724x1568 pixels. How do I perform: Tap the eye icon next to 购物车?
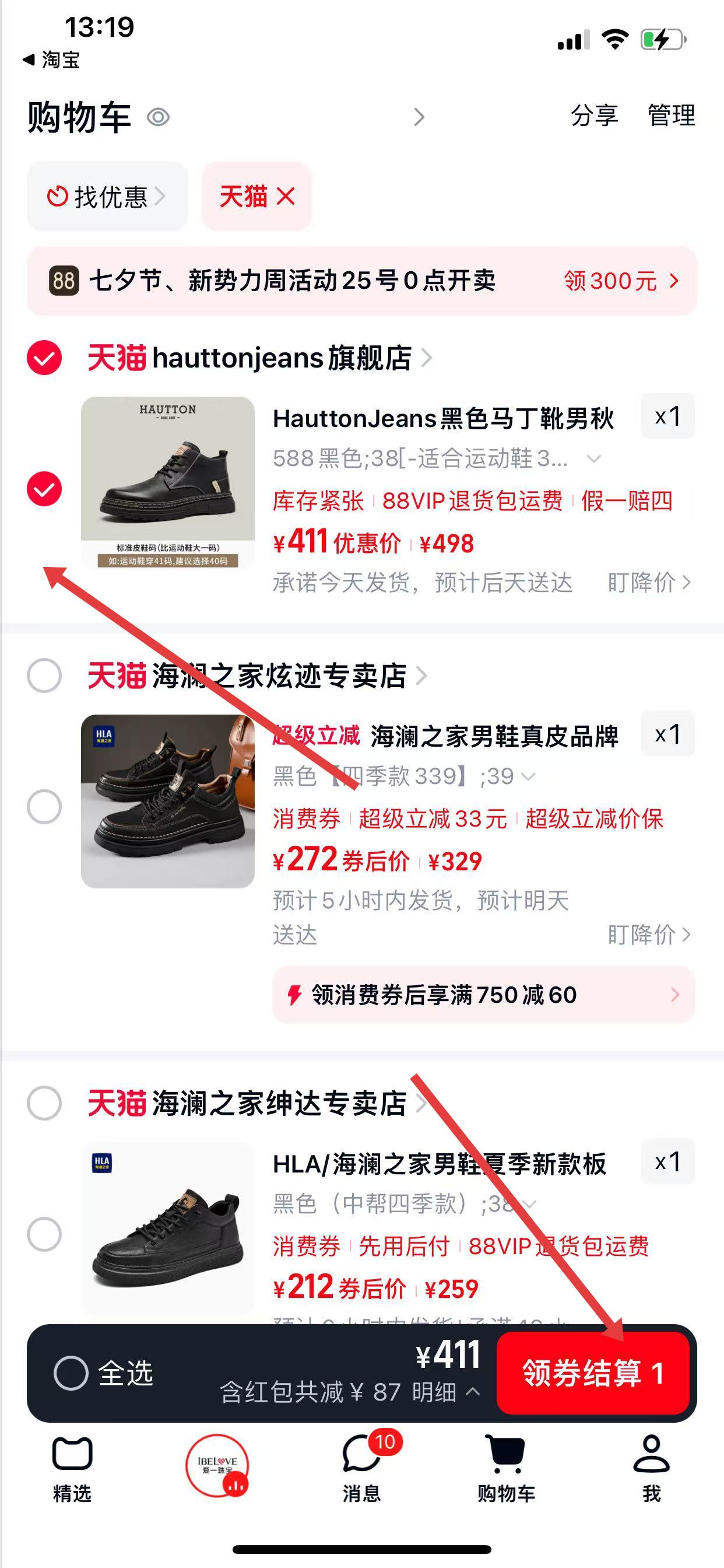158,117
